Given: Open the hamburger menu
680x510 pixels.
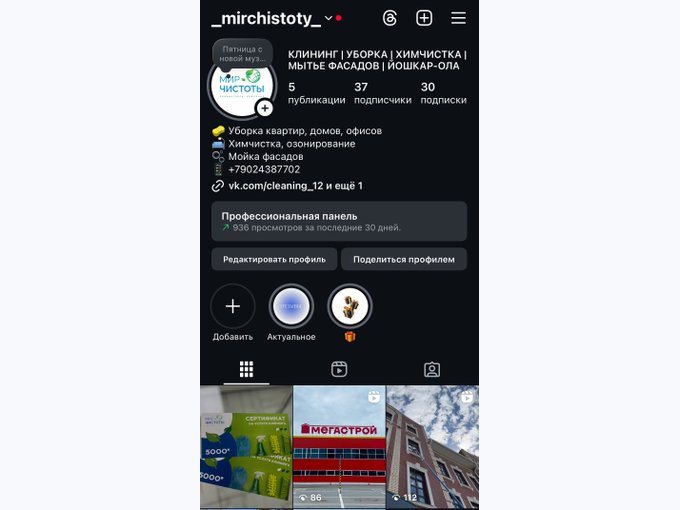Looking at the screenshot, I should click(x=458, y=18).
